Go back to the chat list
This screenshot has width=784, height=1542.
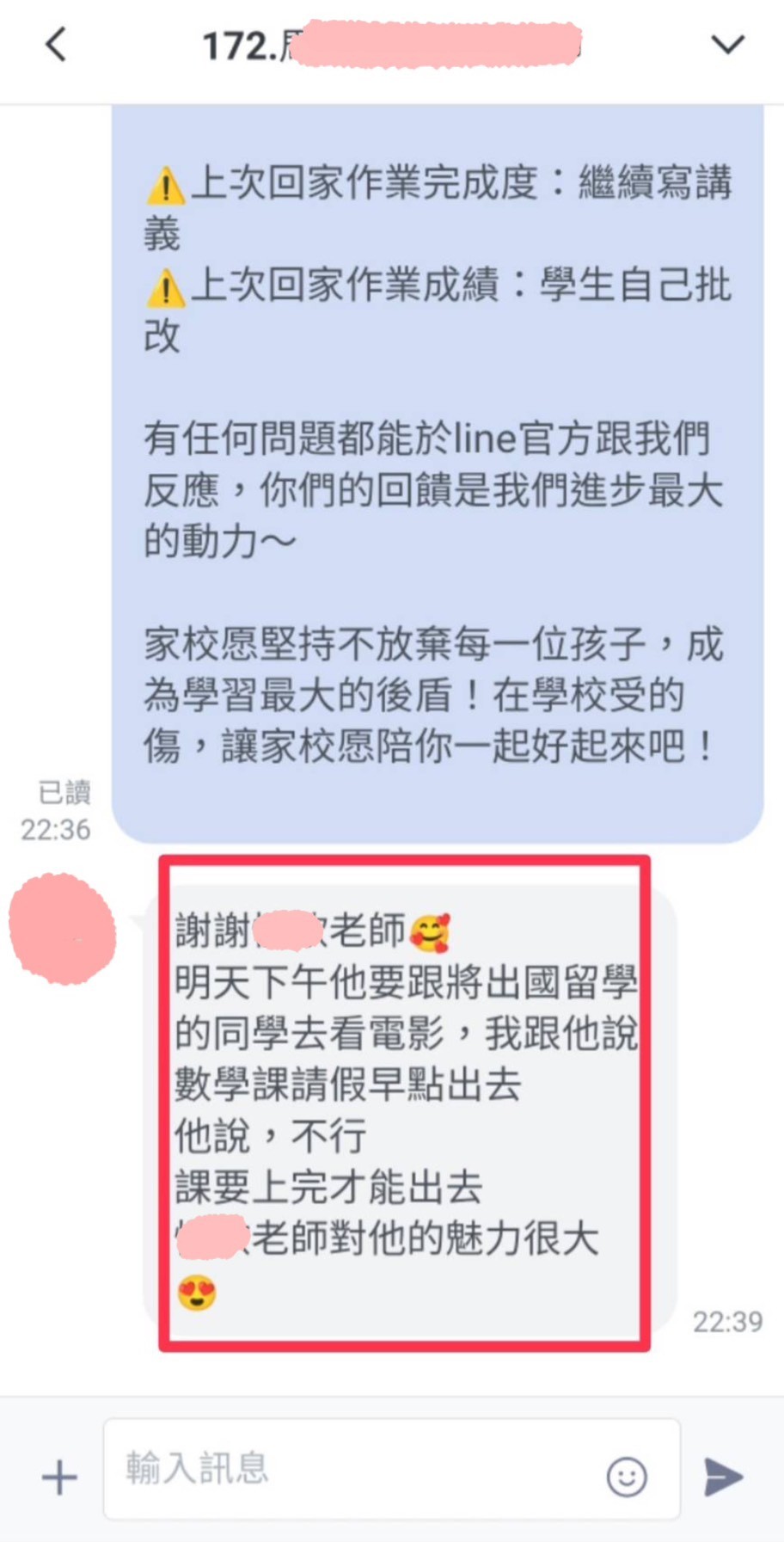pyautogui.click(x=57, y=45)
